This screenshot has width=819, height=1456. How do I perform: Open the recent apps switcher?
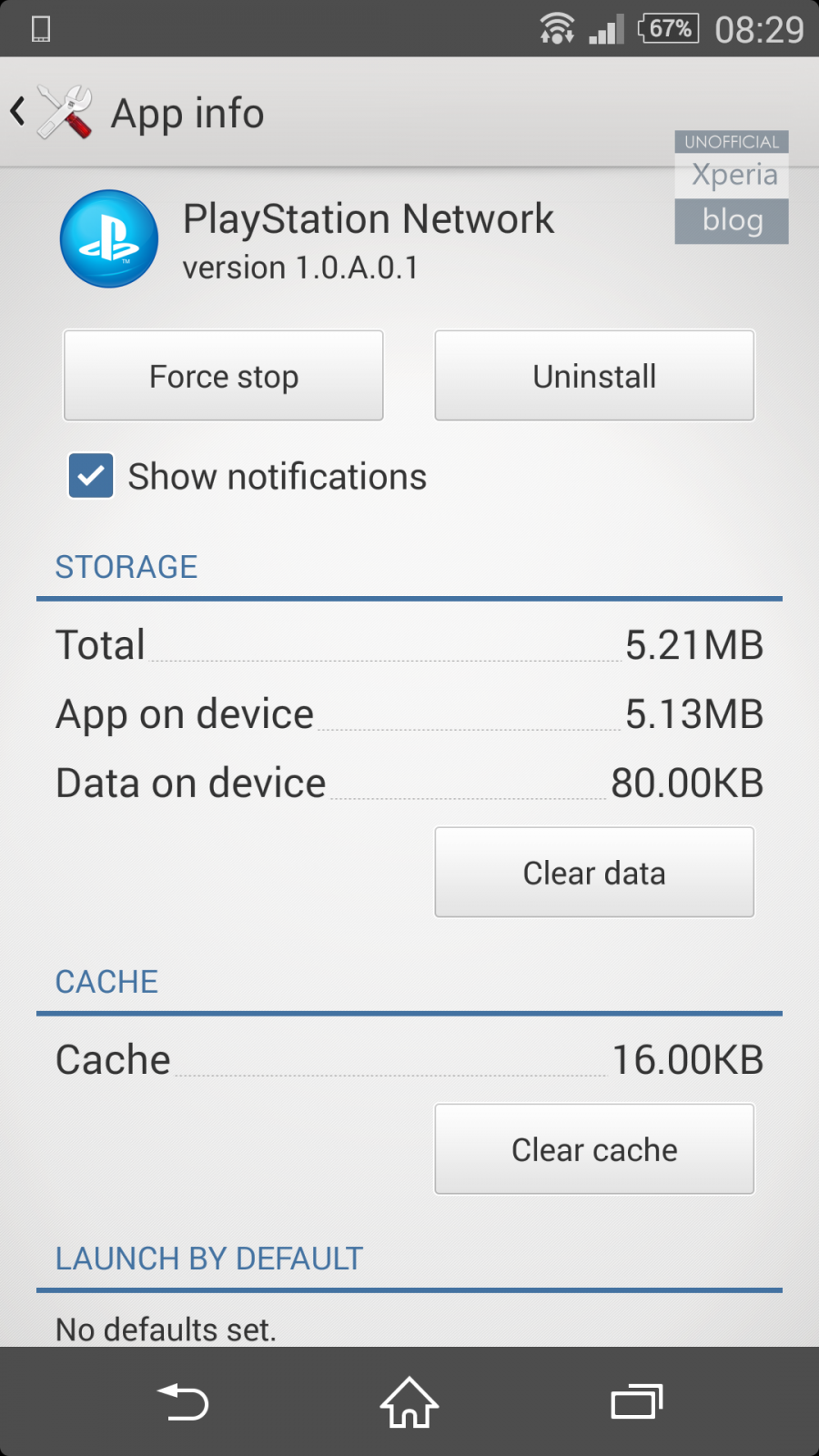[637, 1402]
